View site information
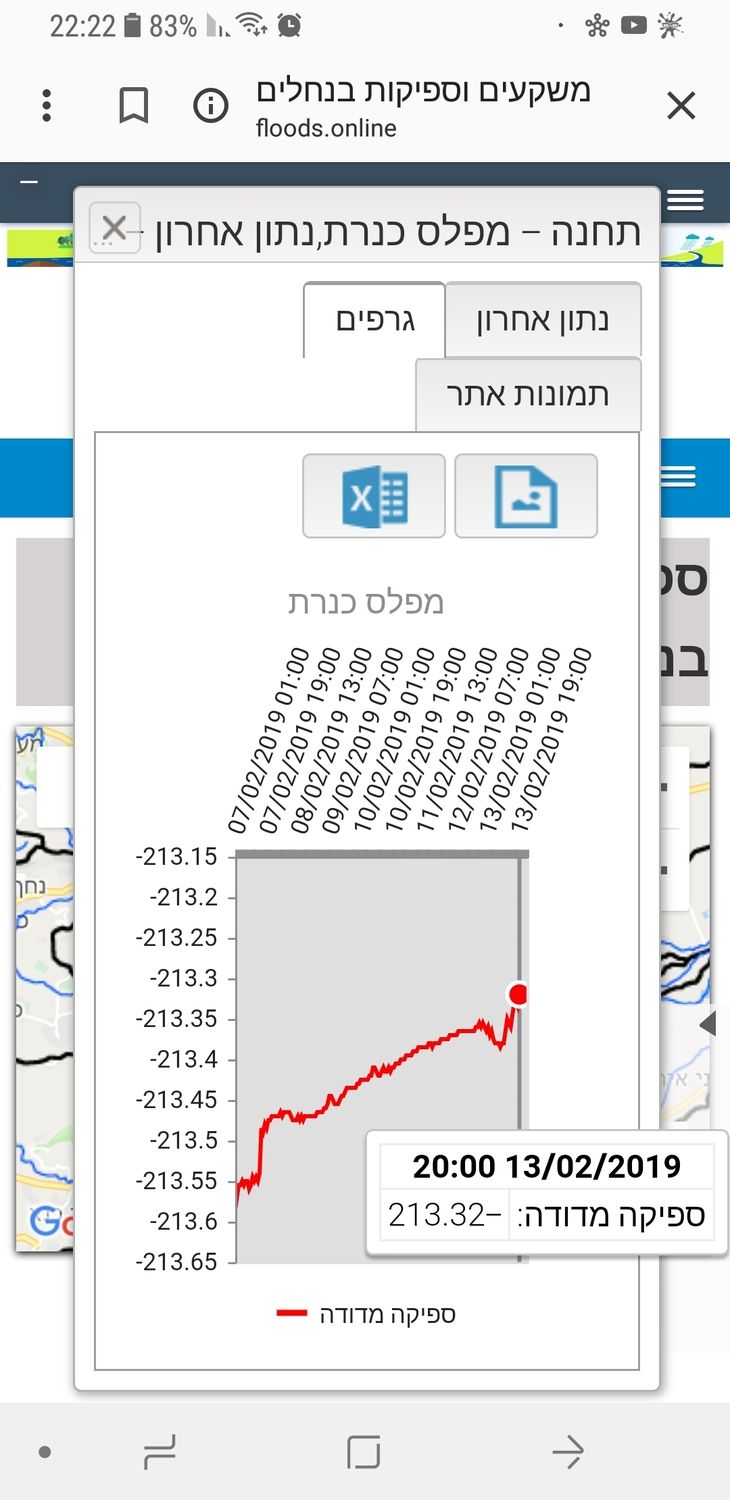This screenshot has height=1500, width=730. click(210, 105)
